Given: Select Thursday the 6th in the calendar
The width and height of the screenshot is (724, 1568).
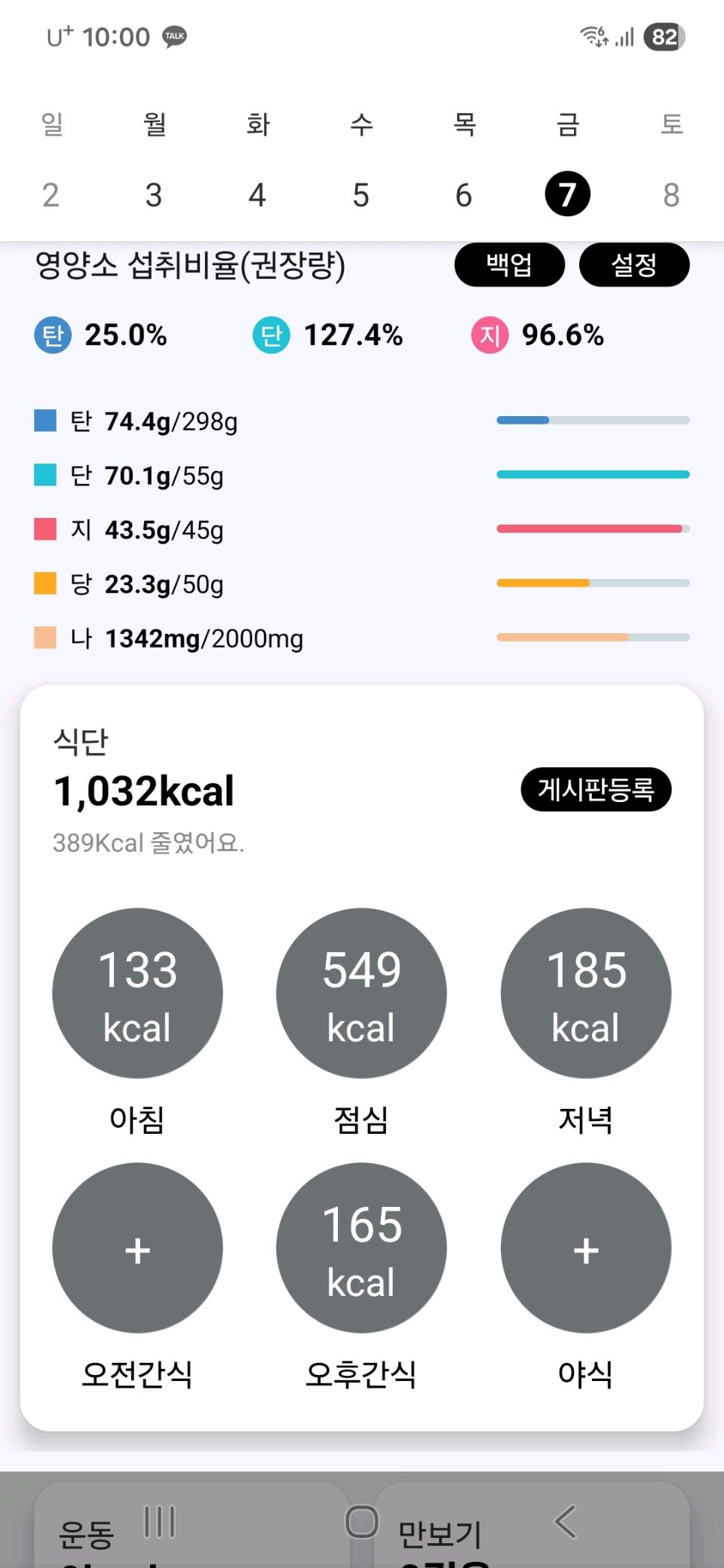Looking at the screenshot, I should click(464, 195).
